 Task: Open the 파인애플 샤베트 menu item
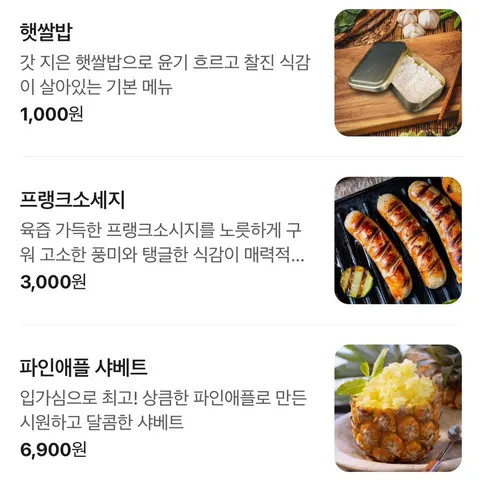point(240,408)
